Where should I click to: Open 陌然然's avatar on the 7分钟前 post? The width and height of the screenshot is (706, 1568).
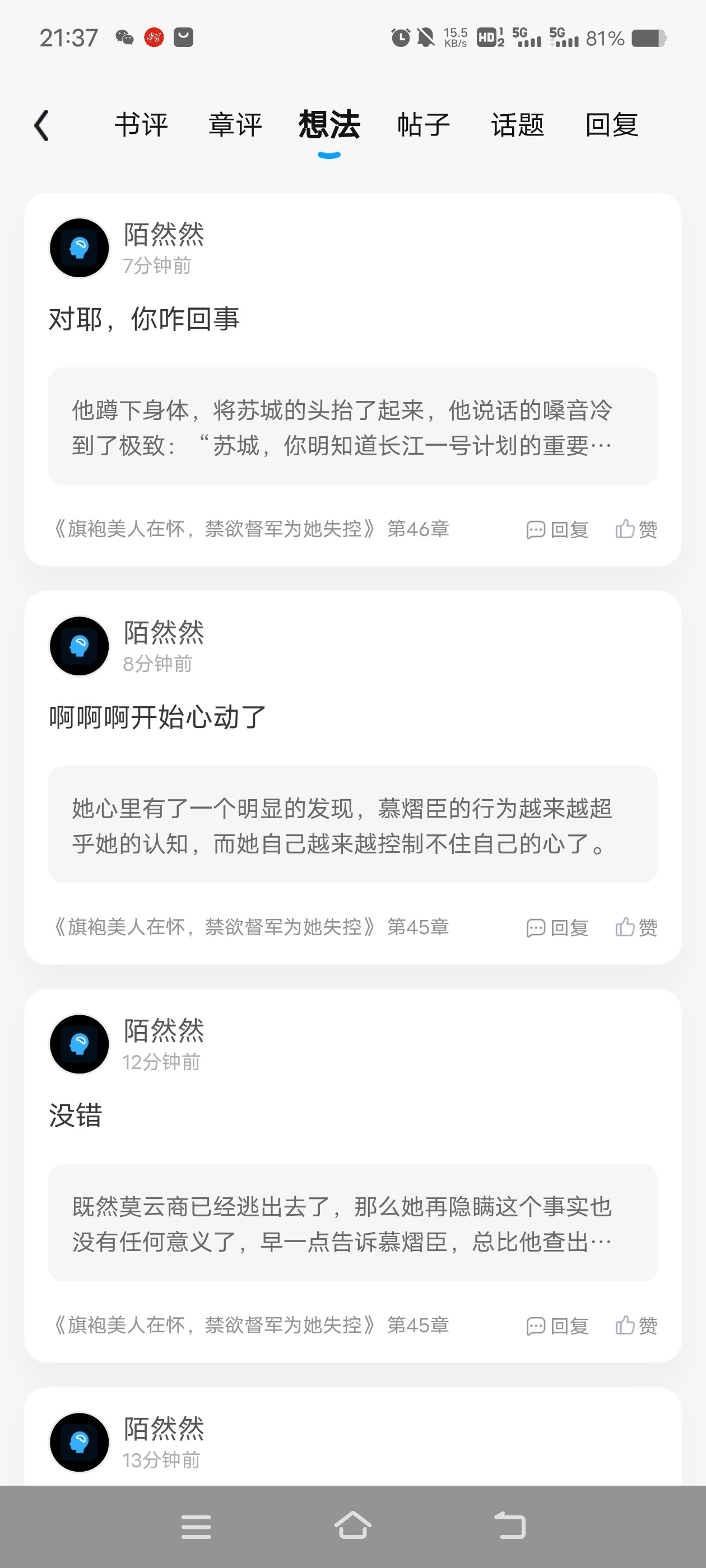(x=79, y=248)
